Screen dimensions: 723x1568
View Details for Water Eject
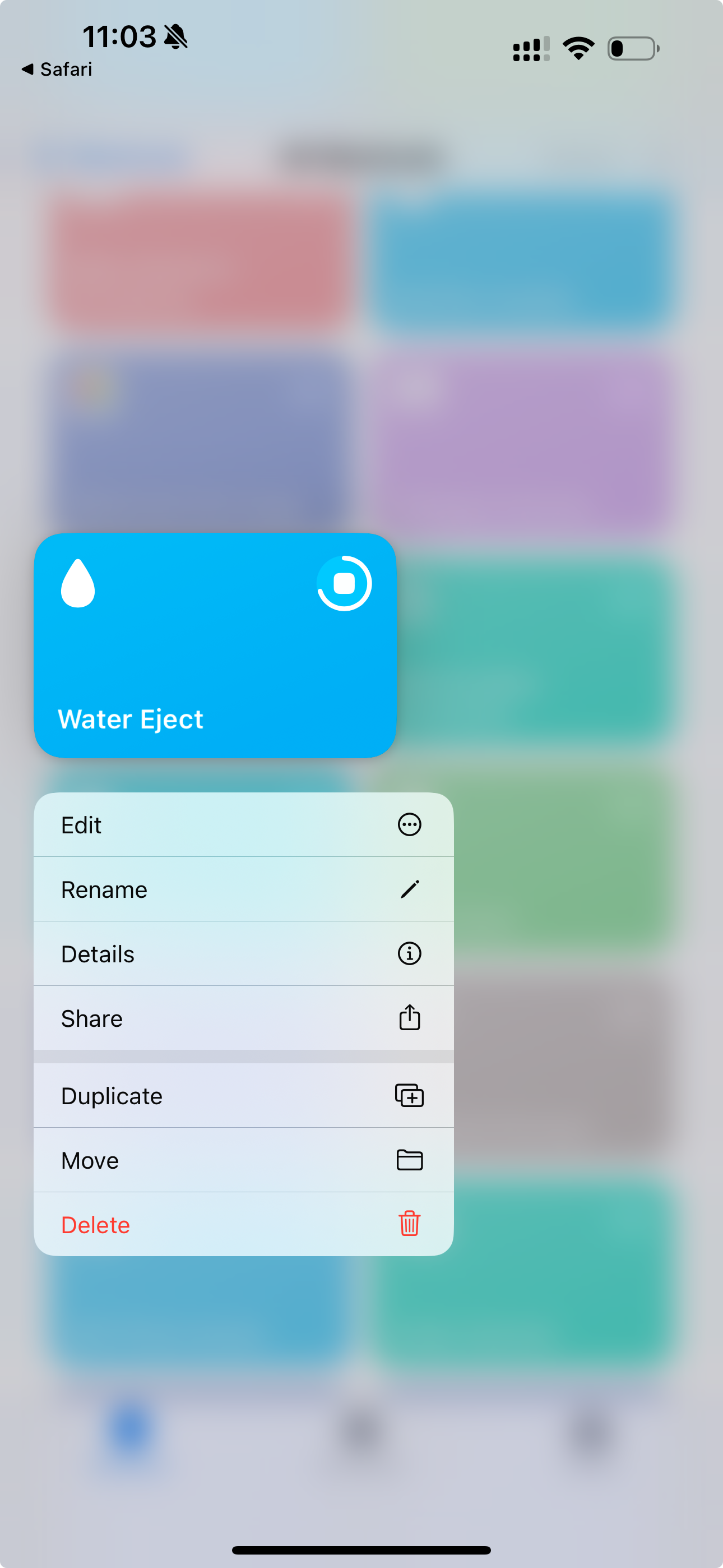point(243,954)
